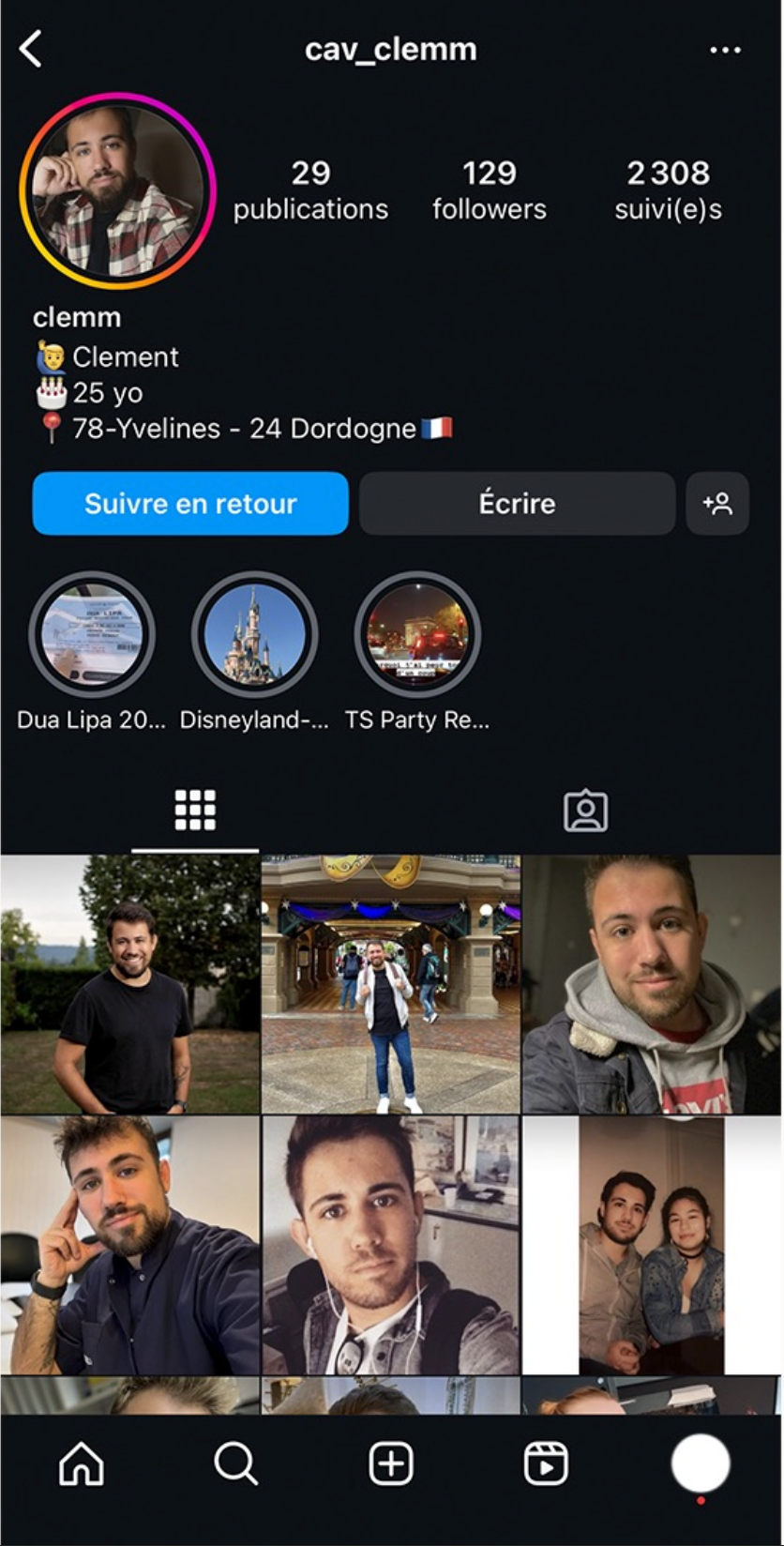Image resolution: width=784 pixels, height=1546 pixels.
Task: Open the 129 followers list
Action: pos(489,189)
